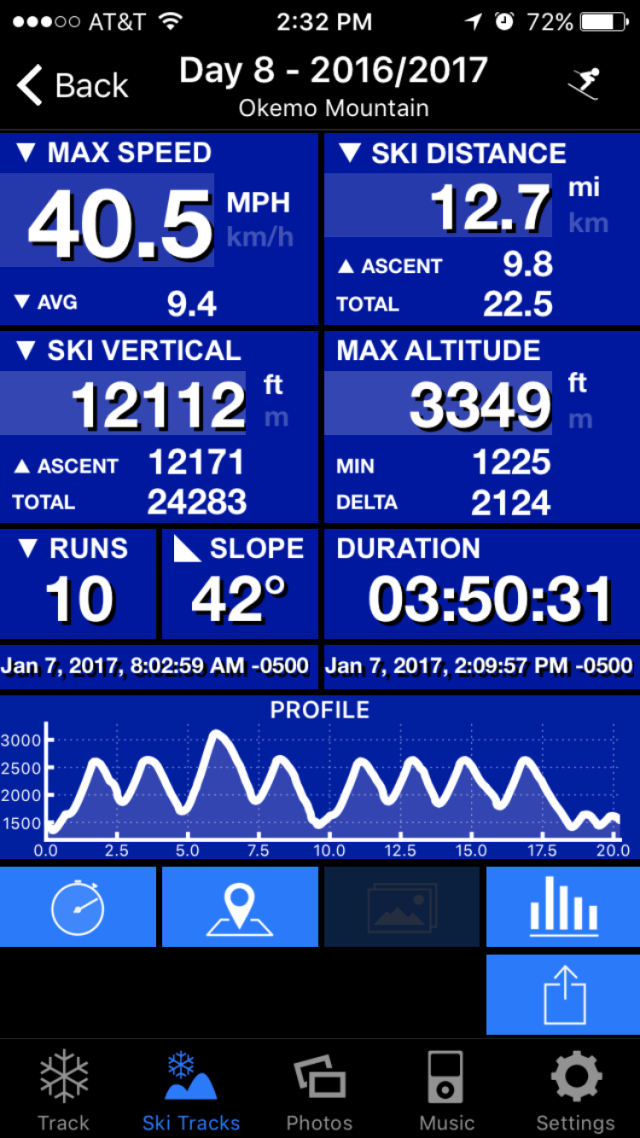The image size is (640, 1138).
Task: Show the track on the map
Action: tap(240, 907)
